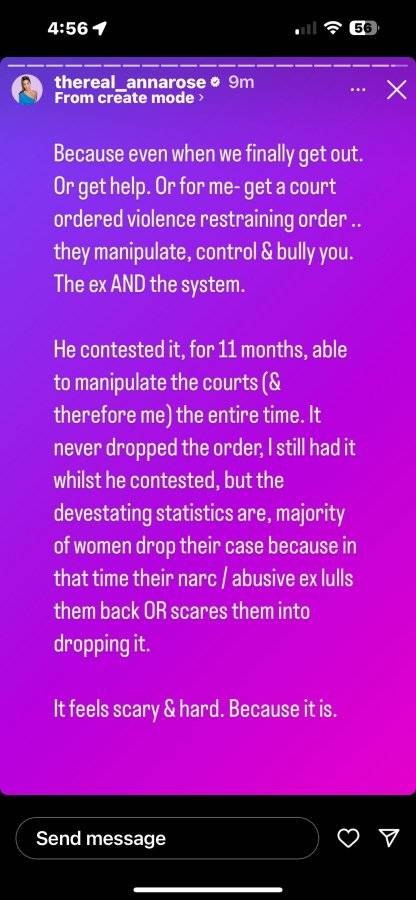Viewport: 416px width, 900px height.
Task: Open thereal_annarose's profile picture
Action: 28,90
